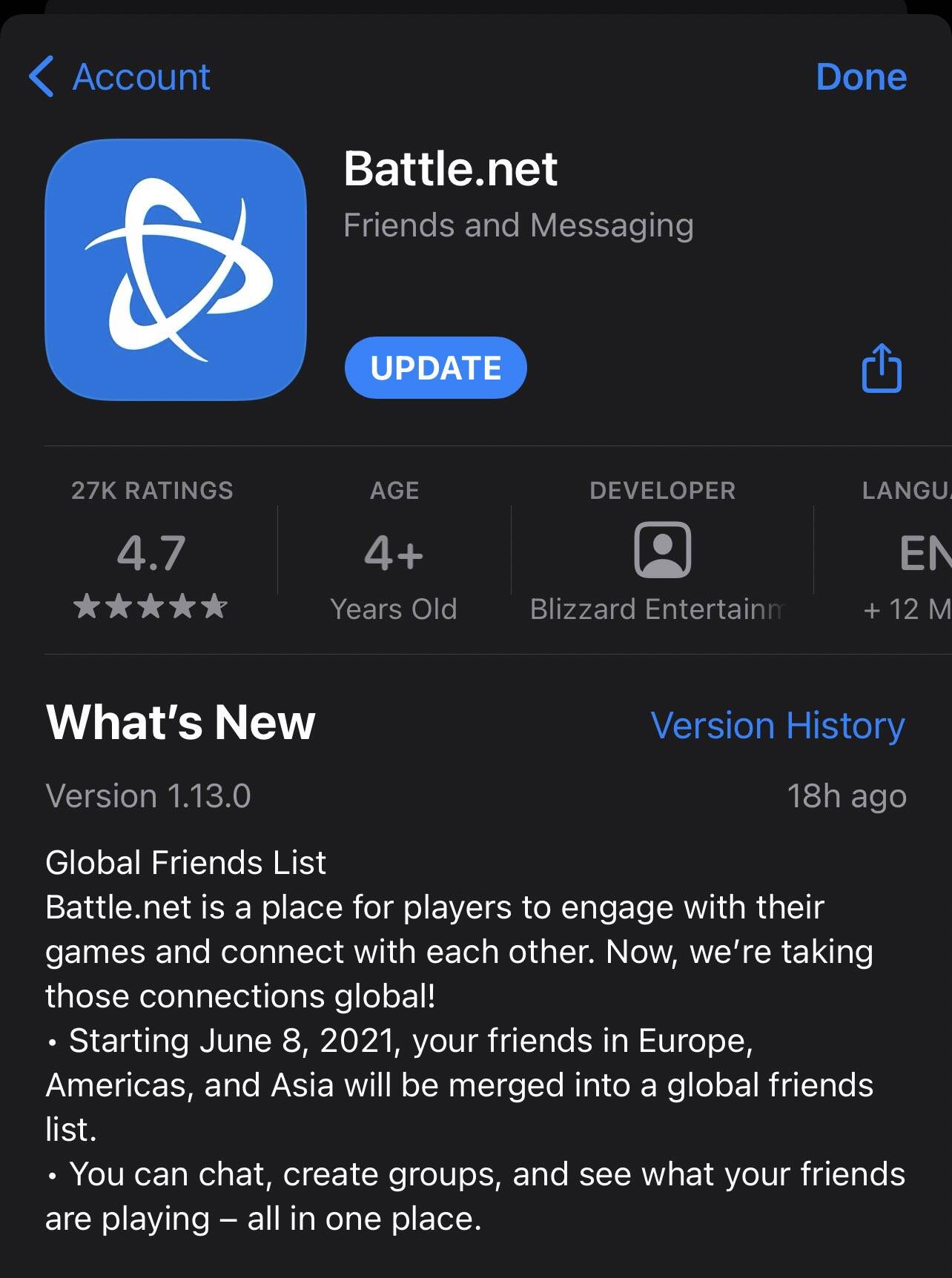The width and height of the screenshot is (952, 1278).
Task: Update the Battle.net app
Action: coord(435,368)
